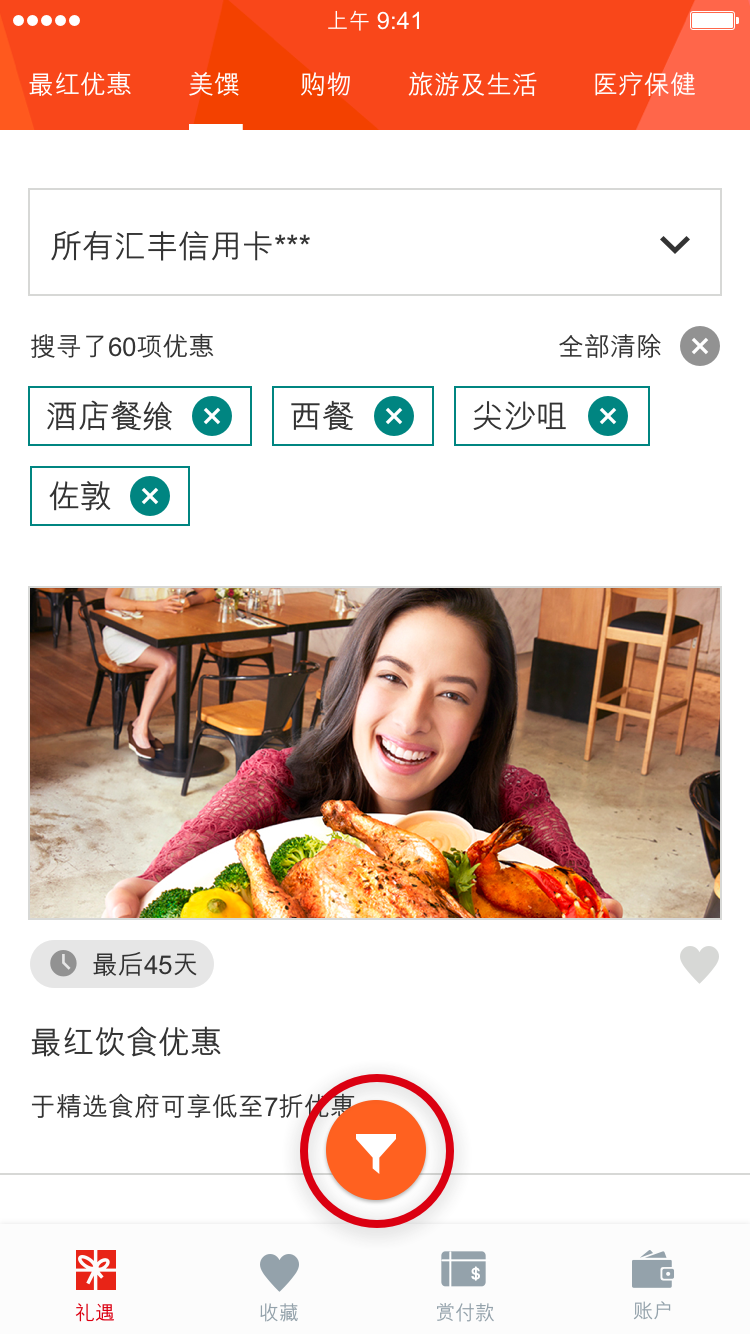Switch to the 购物 tab
750x1334 pixels.
tap(325, 85)
